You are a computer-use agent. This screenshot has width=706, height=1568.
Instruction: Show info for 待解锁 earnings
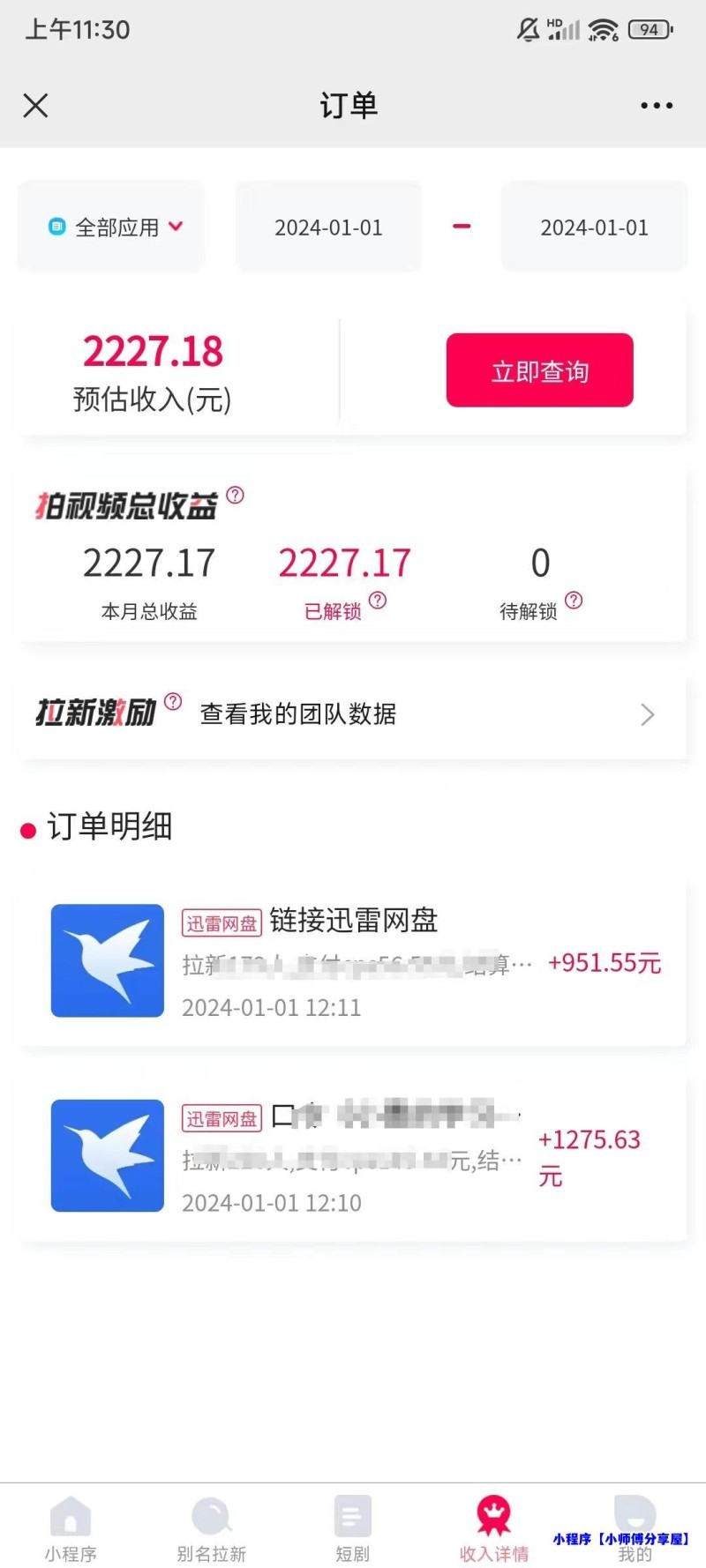point(574,601)
